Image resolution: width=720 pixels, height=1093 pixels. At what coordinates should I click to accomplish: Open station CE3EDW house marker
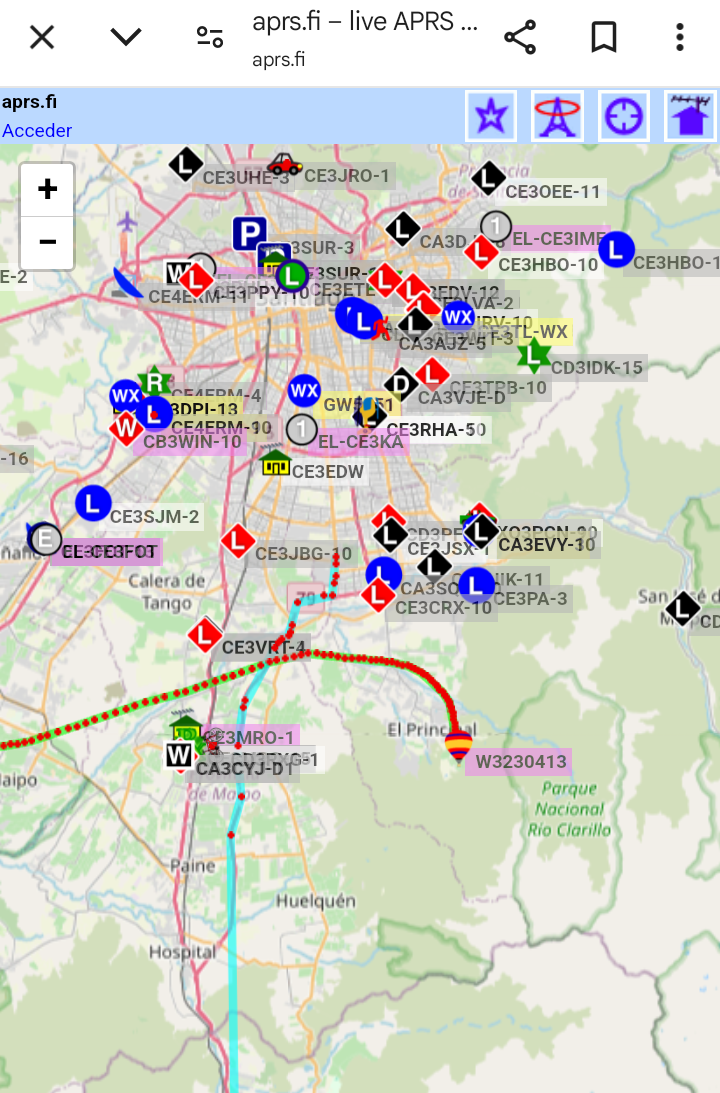(x=275, y=463)
